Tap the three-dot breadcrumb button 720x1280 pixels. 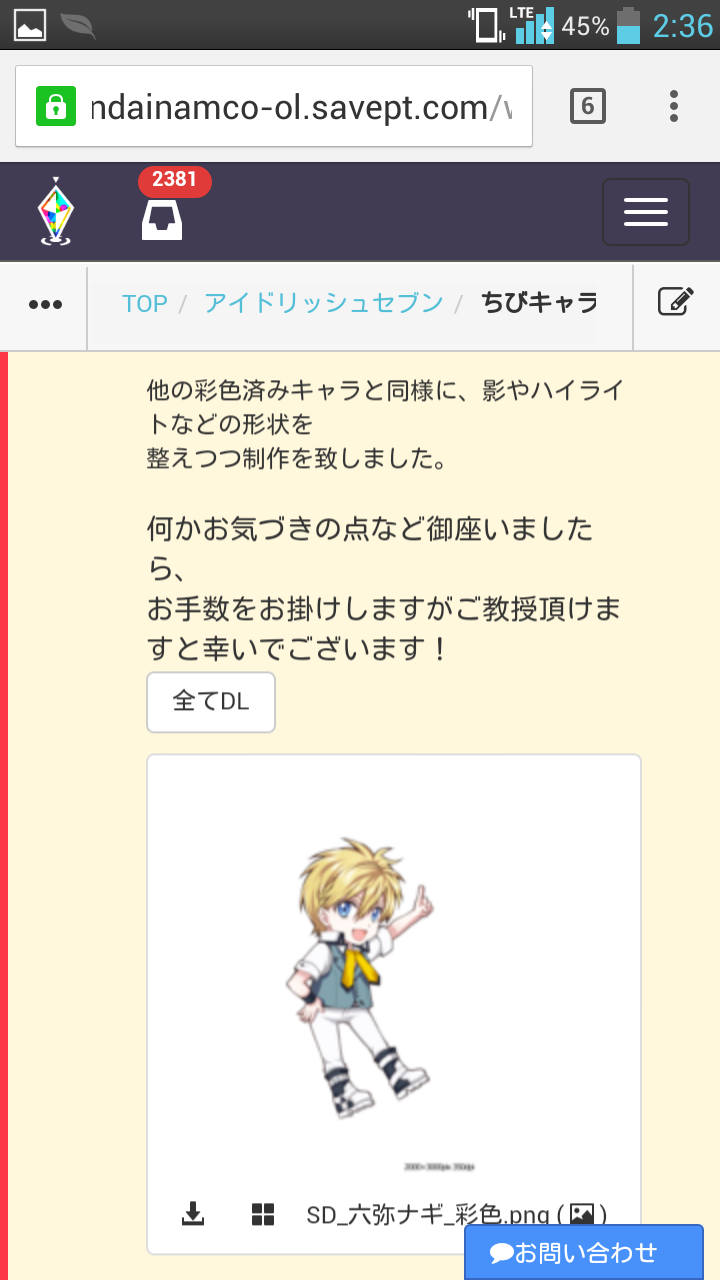tap(45, 305)
